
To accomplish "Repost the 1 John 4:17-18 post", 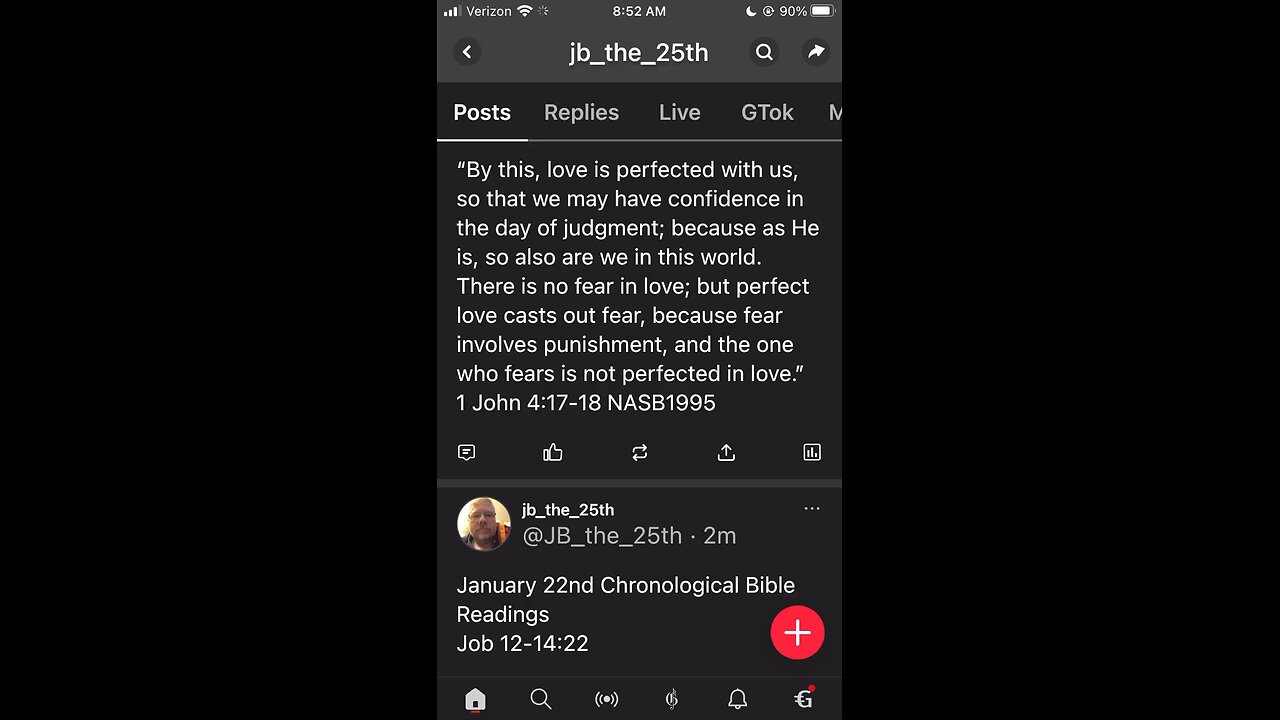I will coord(640,453).
